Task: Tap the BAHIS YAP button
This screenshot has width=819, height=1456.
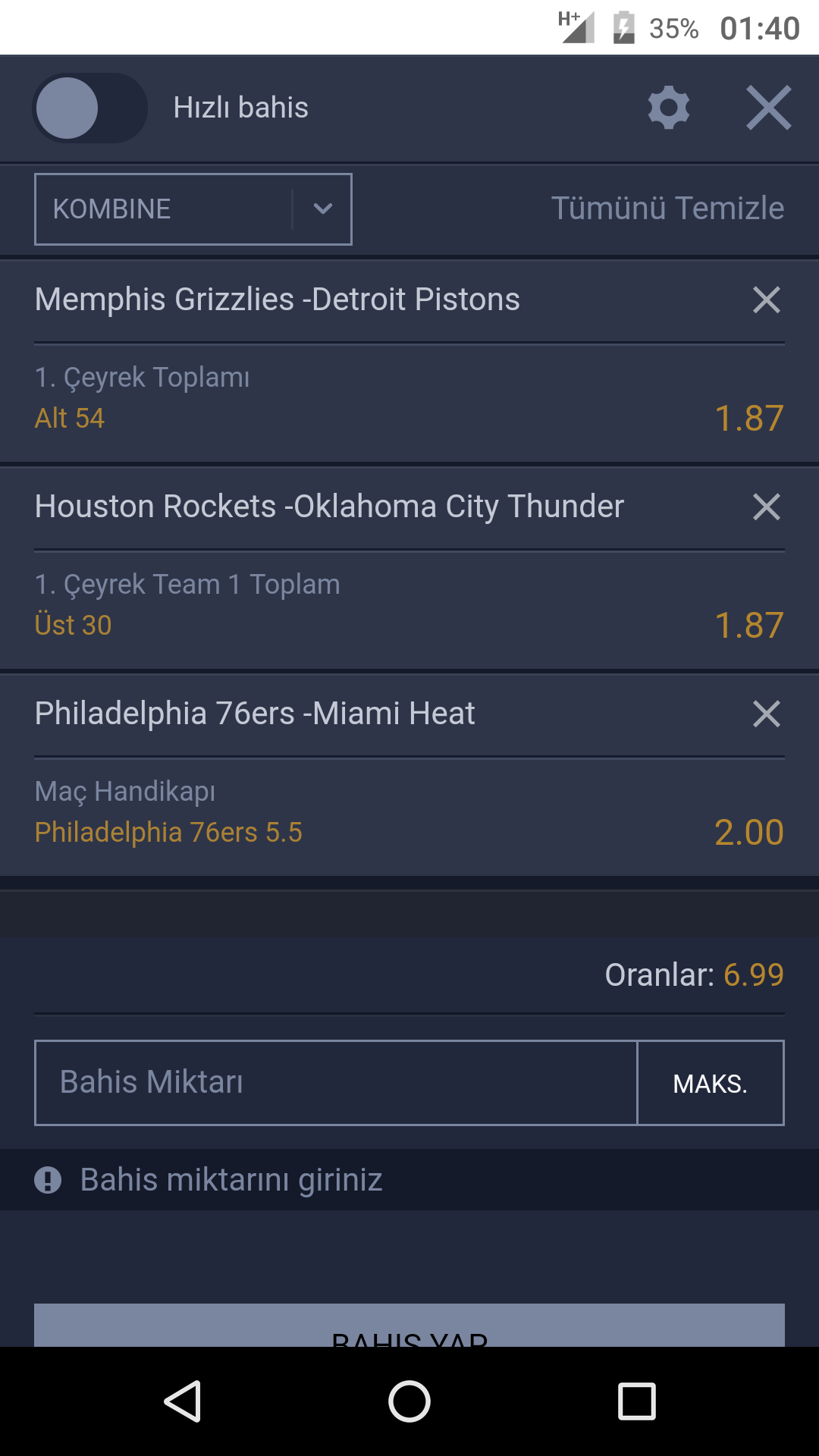Action: point(409,1326)
